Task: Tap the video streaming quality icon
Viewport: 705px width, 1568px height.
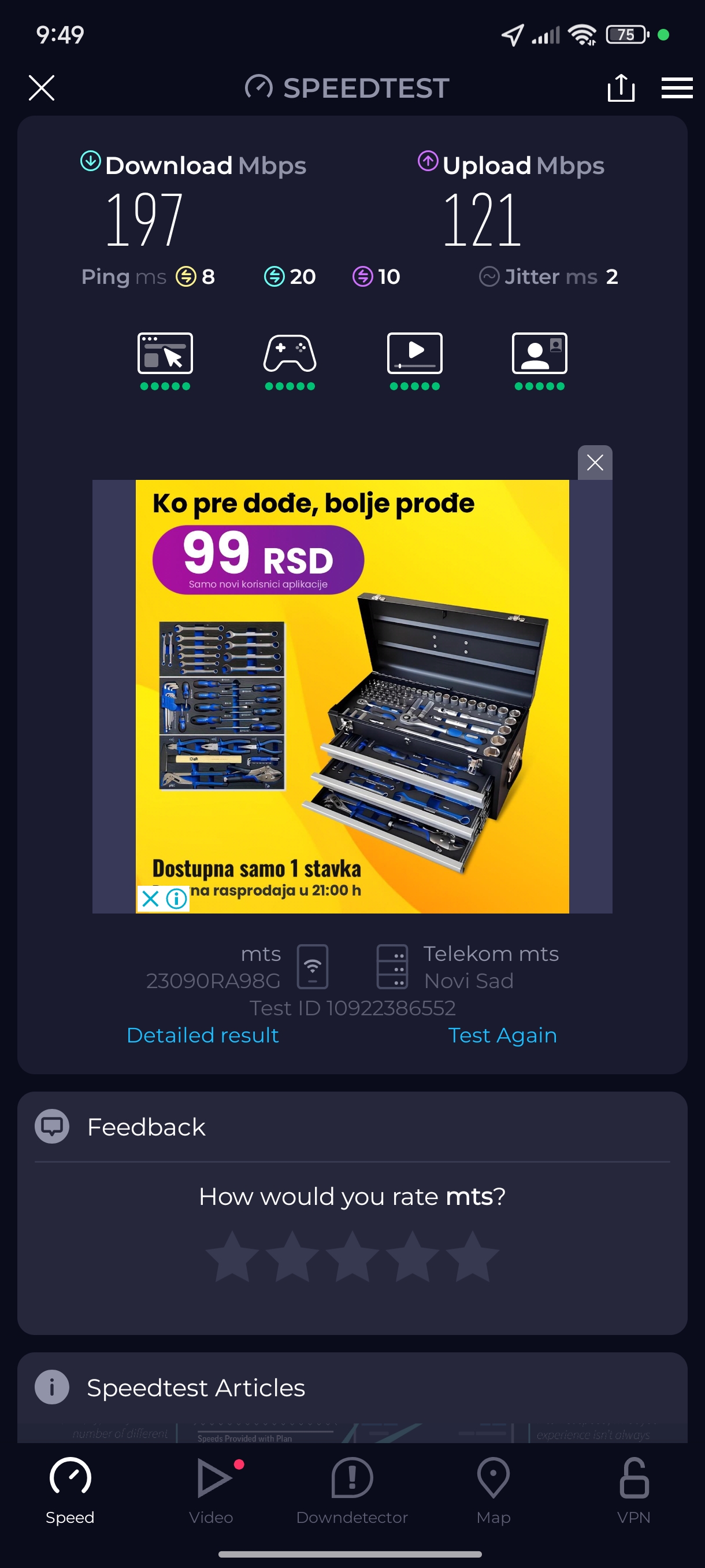Action: coord(414,354)
